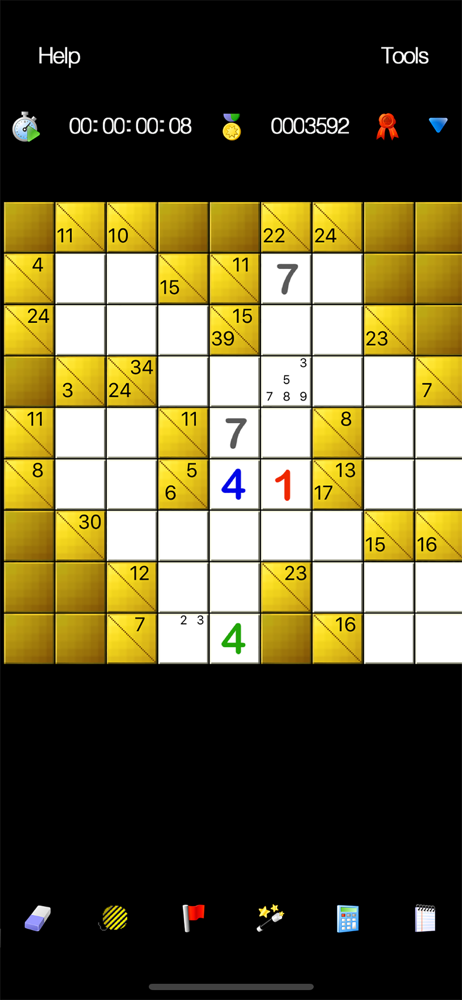Viewport: 462px width, 1000px height.
Task: Tap the stopwatch timer icon
Action: coord(26,126)
